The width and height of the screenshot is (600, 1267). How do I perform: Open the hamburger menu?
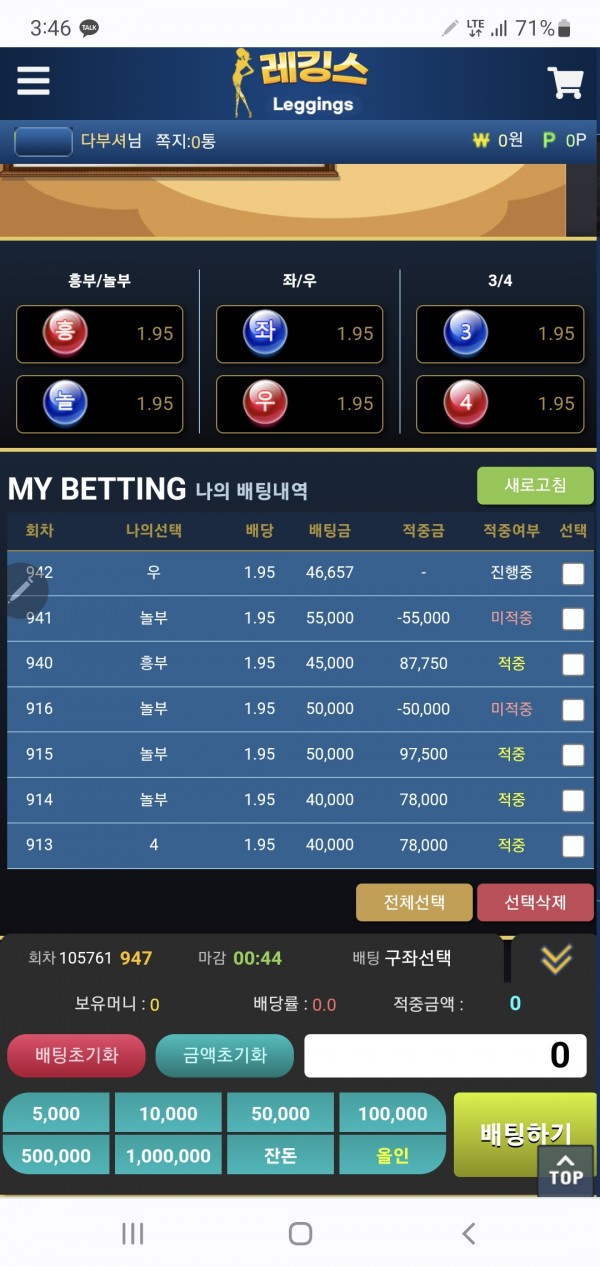click(x=33, y=80)
